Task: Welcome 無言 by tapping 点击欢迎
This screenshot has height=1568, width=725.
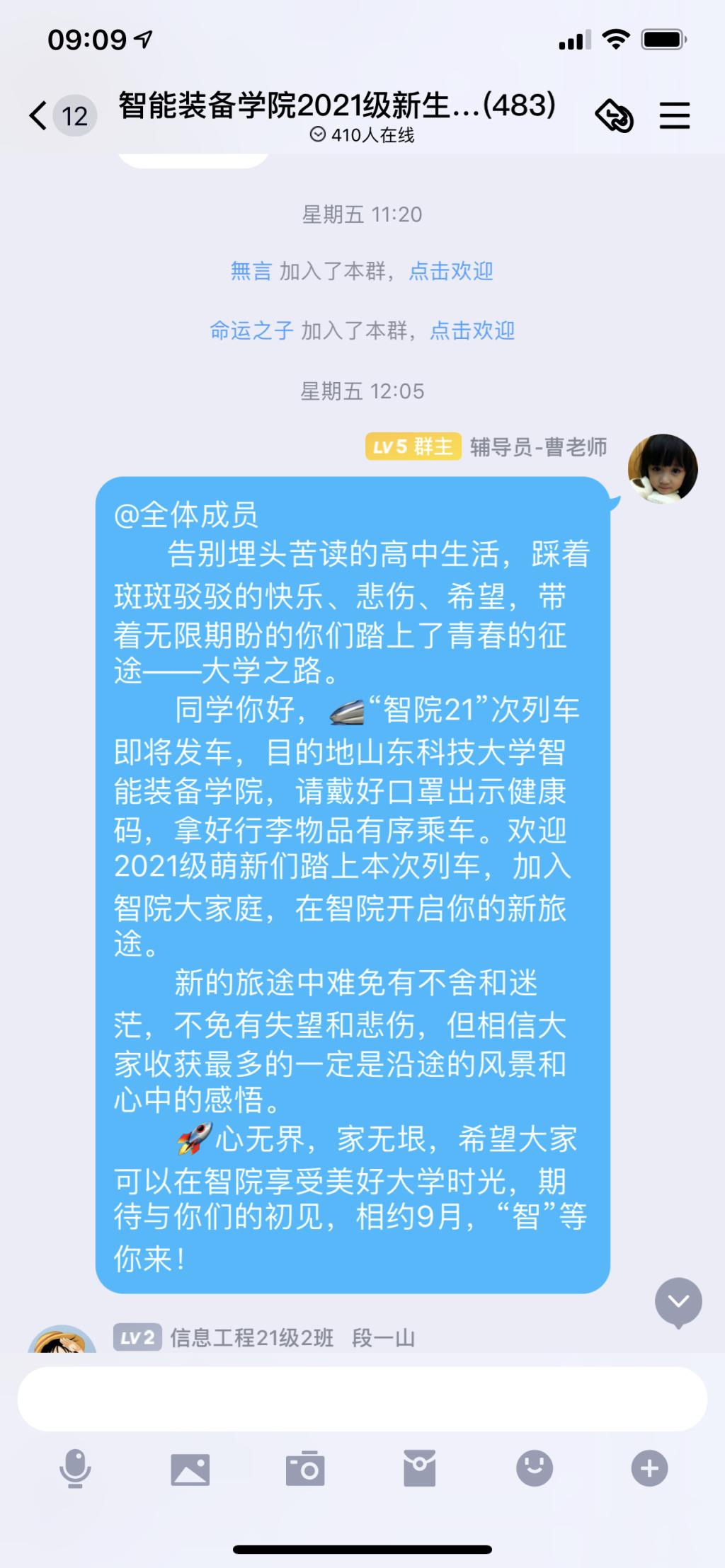Action: pos(451,271)
